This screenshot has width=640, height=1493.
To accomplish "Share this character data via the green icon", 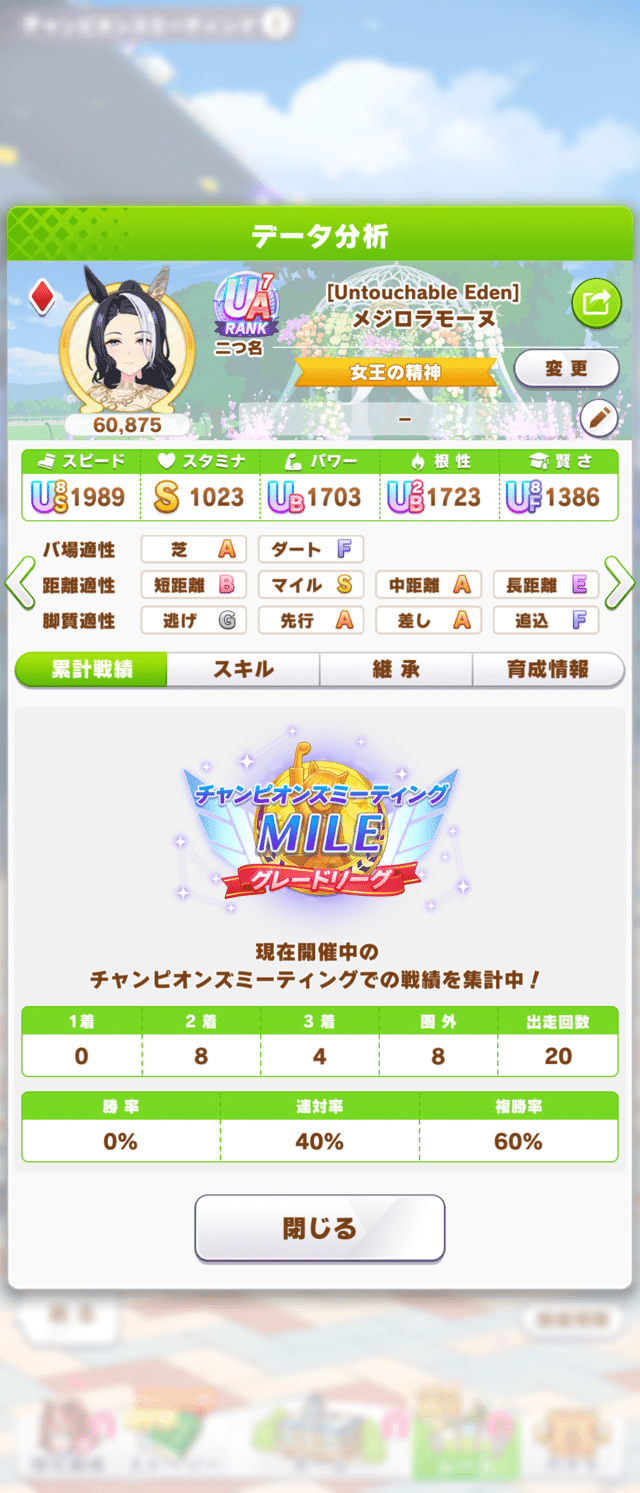I will click(596, 303).
